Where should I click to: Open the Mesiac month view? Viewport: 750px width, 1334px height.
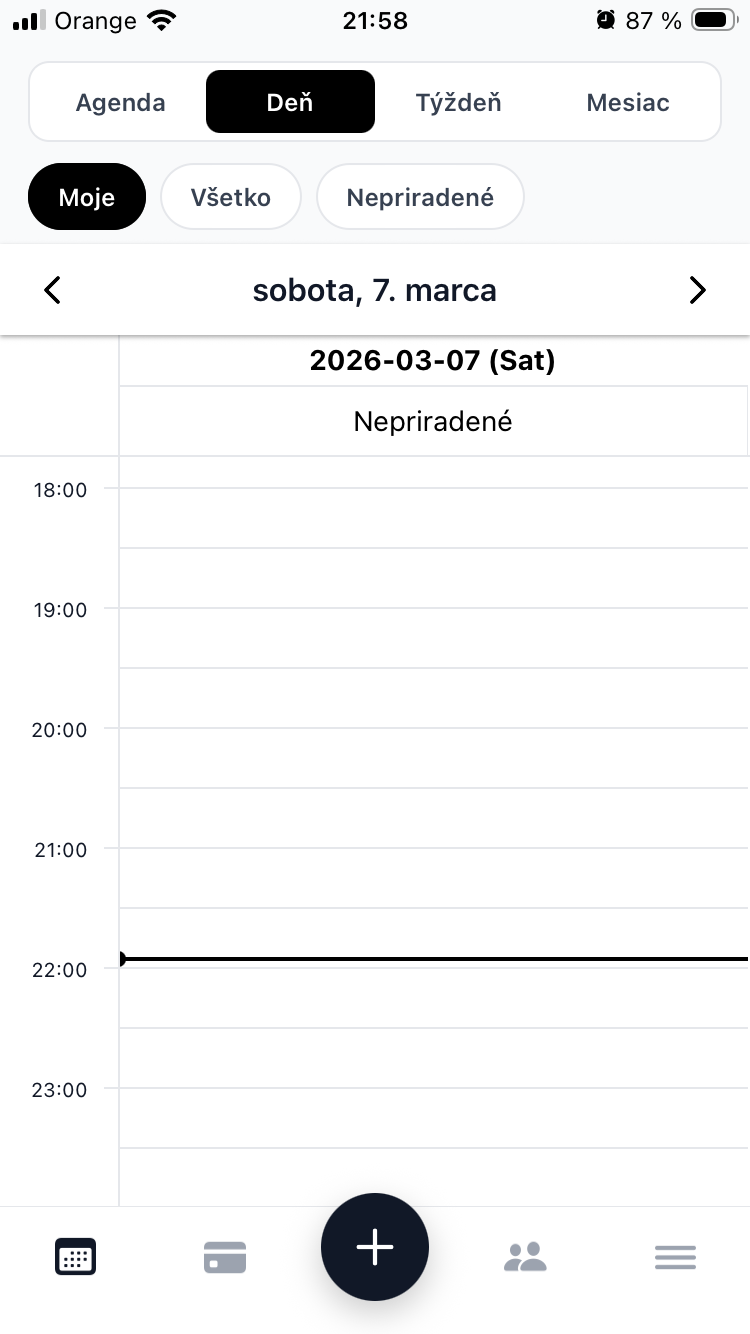pos(628,102)
